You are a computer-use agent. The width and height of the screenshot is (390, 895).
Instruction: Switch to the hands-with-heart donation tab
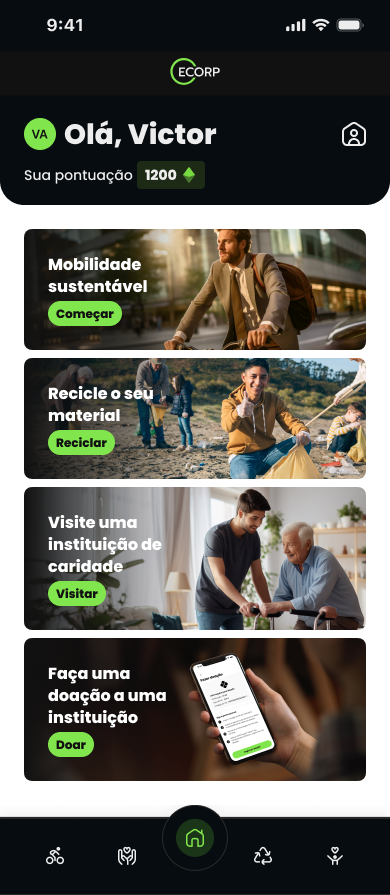(x=127, y=856)
